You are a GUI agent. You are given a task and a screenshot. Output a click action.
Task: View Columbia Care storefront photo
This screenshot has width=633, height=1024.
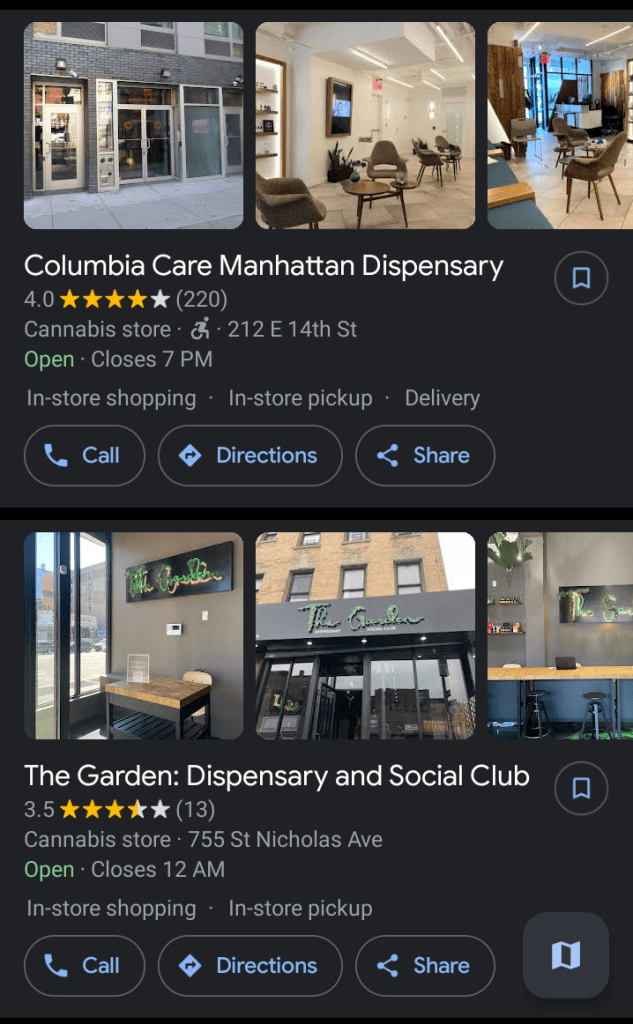pos(133,126)
